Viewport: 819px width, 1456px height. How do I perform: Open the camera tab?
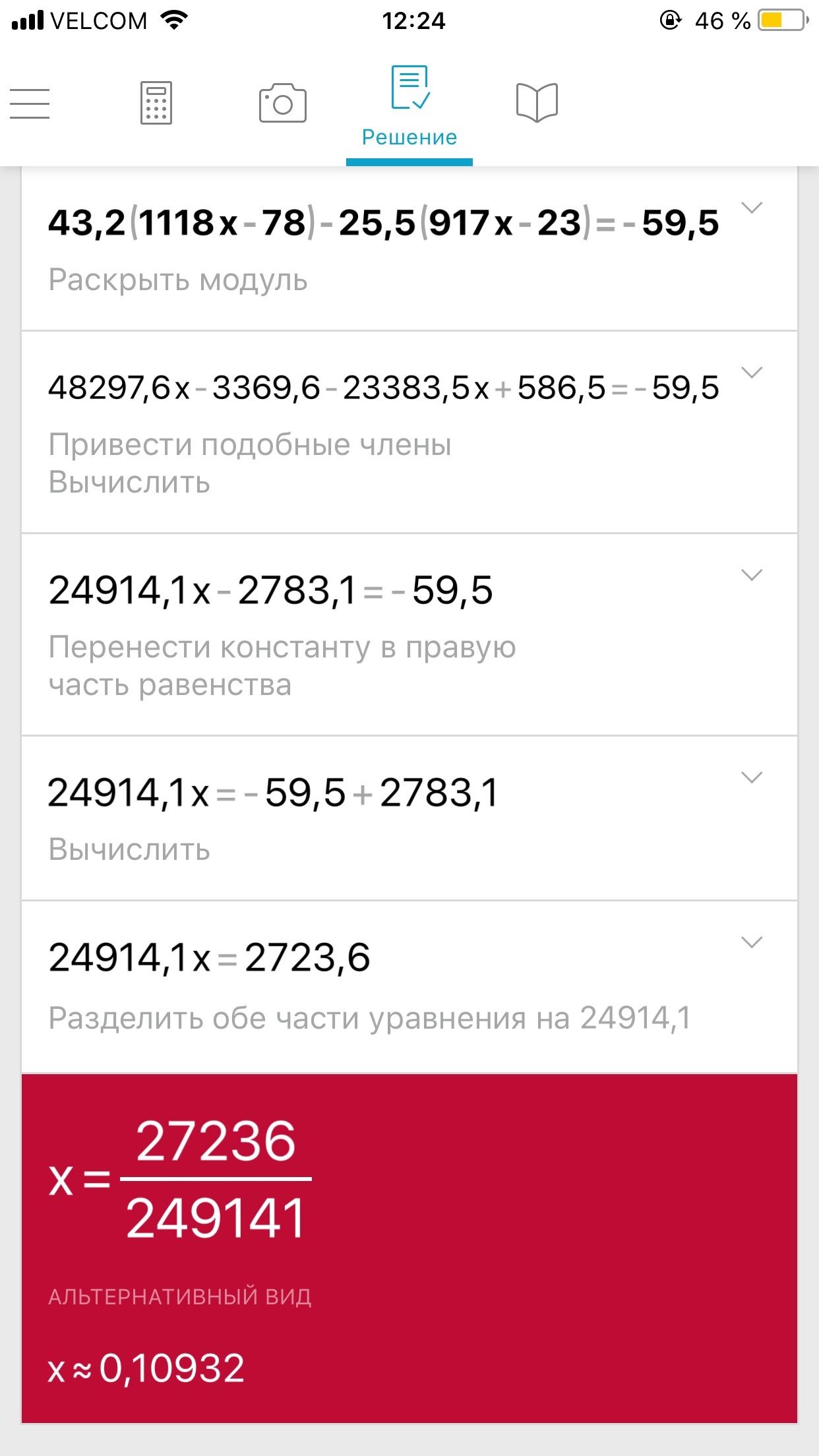point(282,103)
